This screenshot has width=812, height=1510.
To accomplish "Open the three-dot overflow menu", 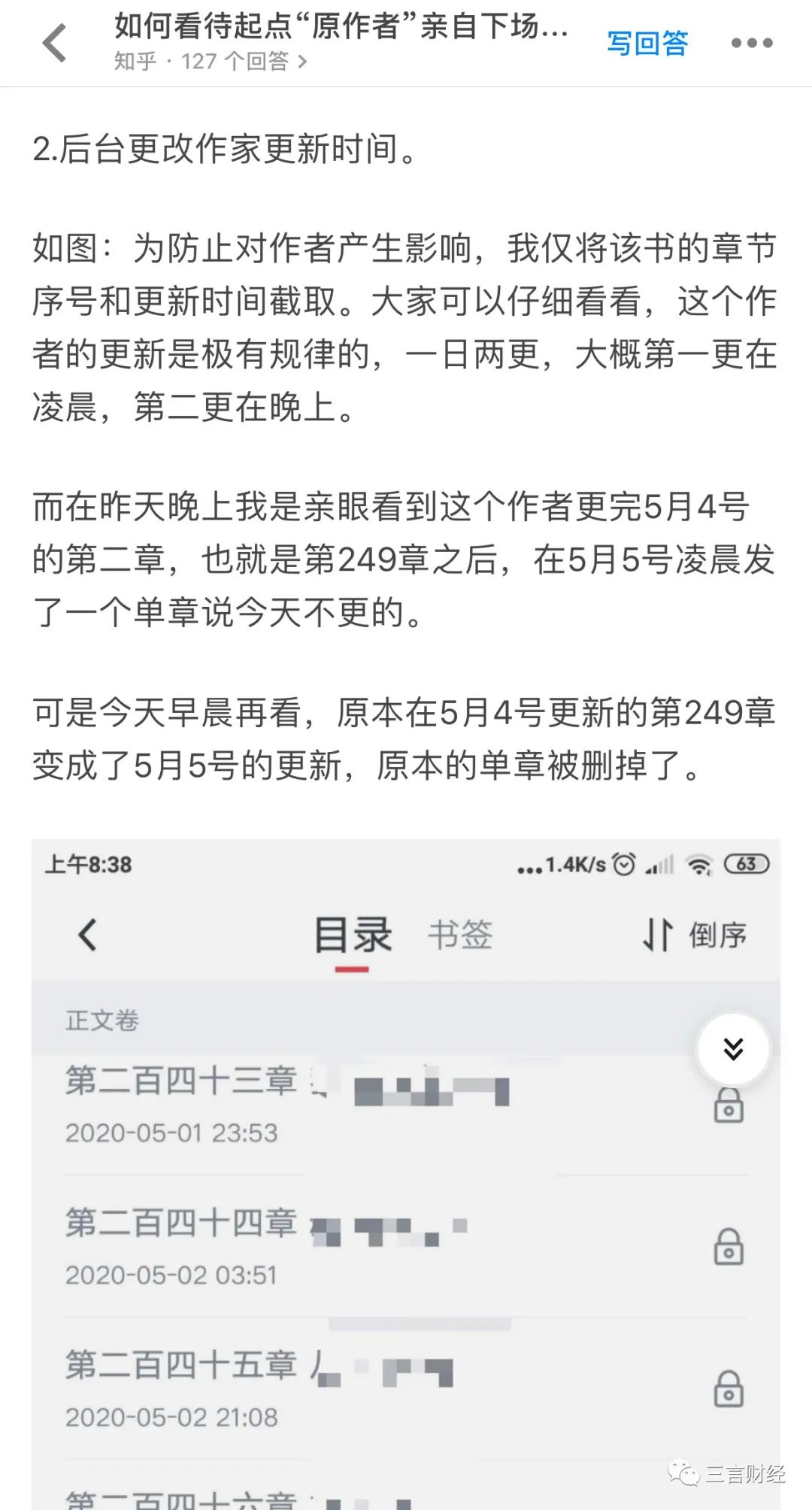I will [752, 43].
